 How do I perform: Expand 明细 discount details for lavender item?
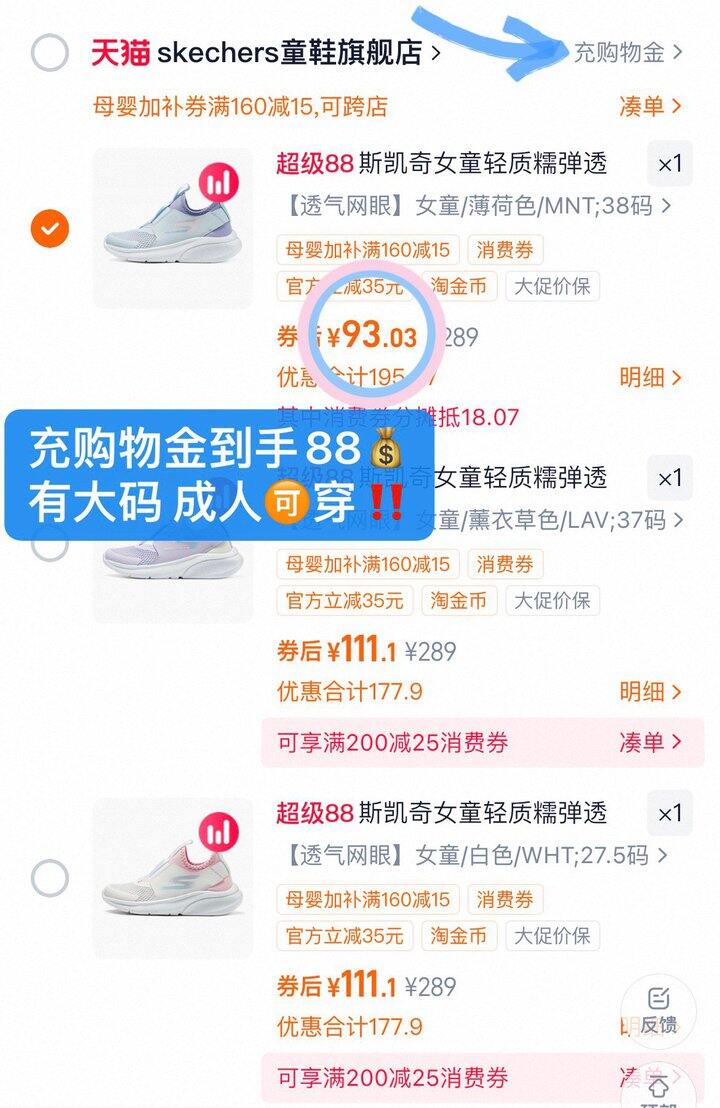point(647,691)
